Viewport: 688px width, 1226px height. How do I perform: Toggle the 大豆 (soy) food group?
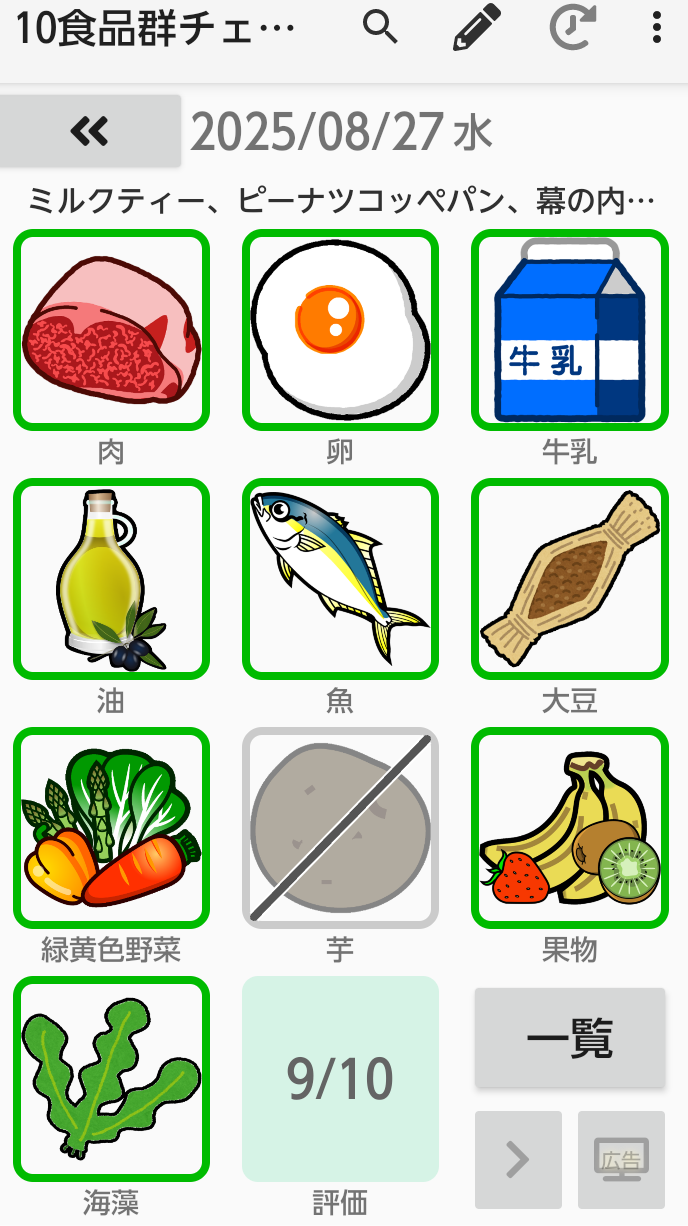pyautogui.click(x=569, y=578)
